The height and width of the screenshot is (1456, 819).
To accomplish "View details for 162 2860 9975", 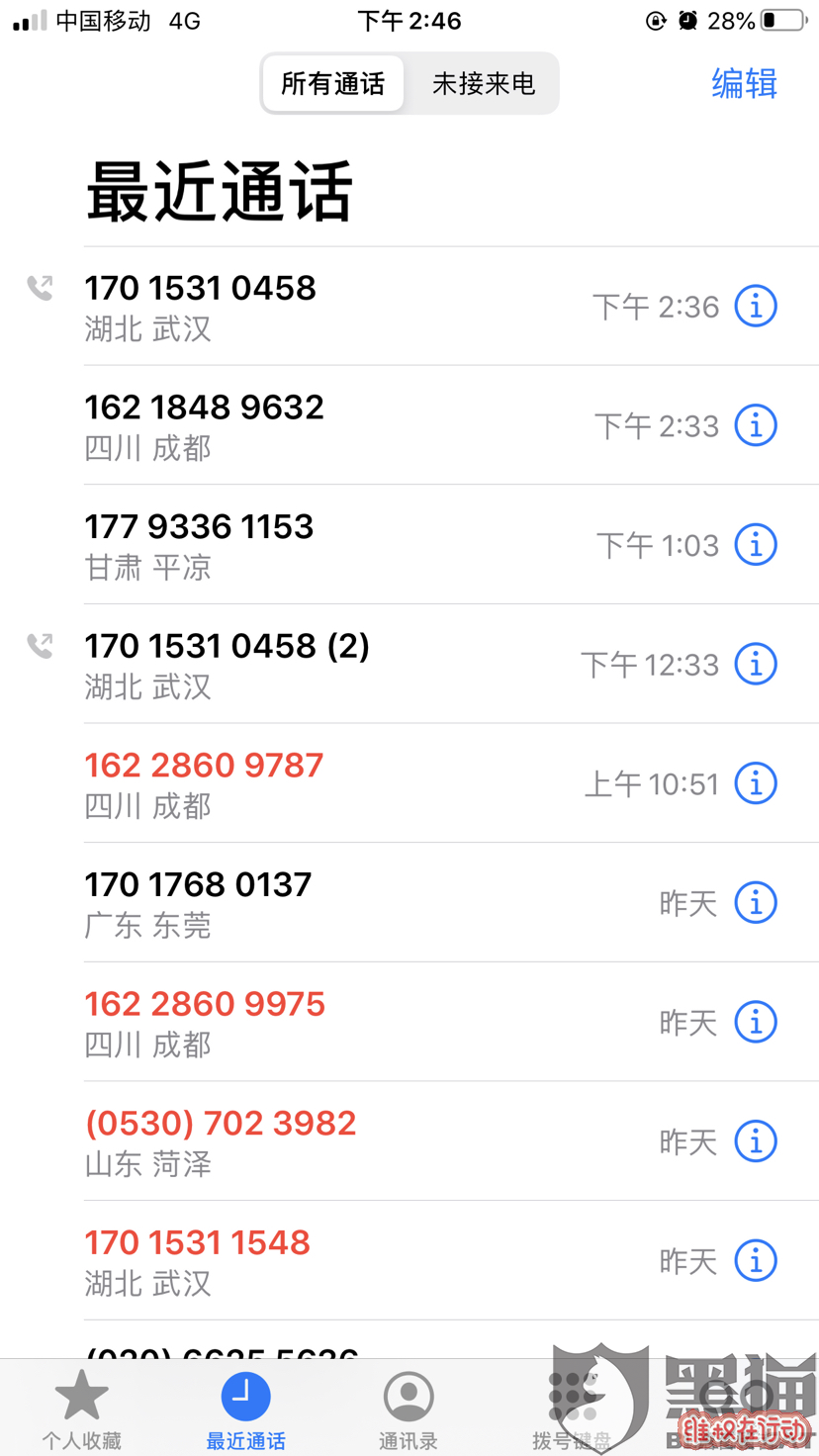I will pos(756,1023).
